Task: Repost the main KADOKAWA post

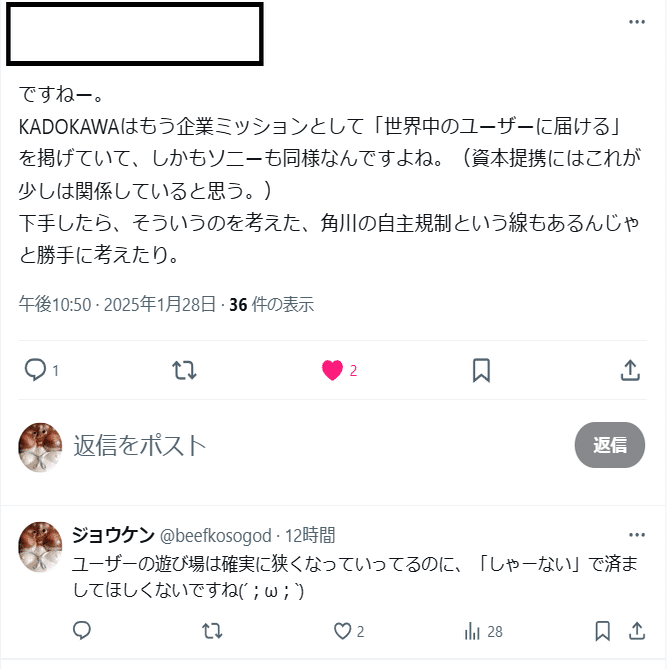Action: coord(184,370)
